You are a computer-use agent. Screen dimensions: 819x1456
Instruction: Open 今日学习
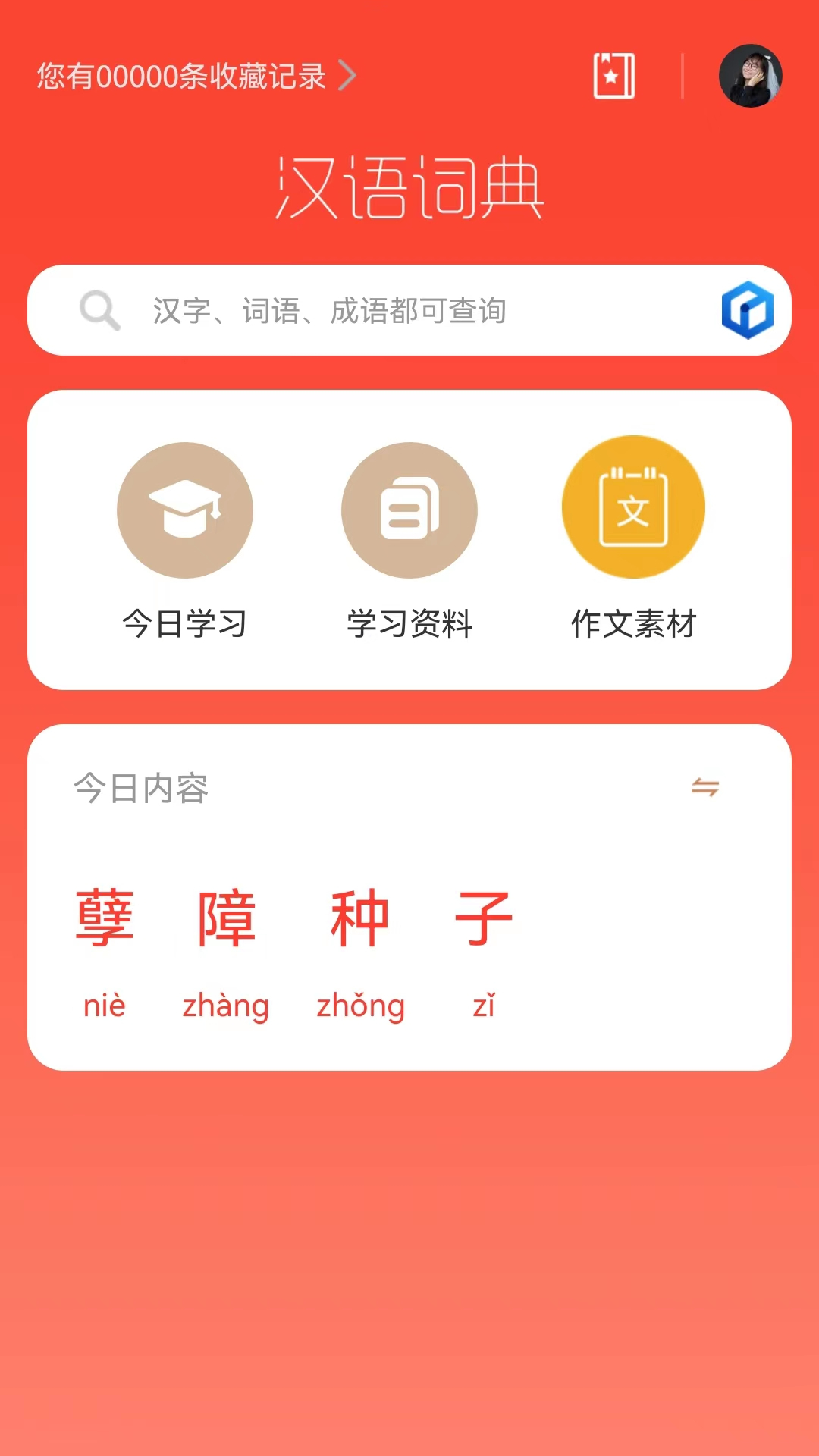pyautogui.click(x=185, y=540)
